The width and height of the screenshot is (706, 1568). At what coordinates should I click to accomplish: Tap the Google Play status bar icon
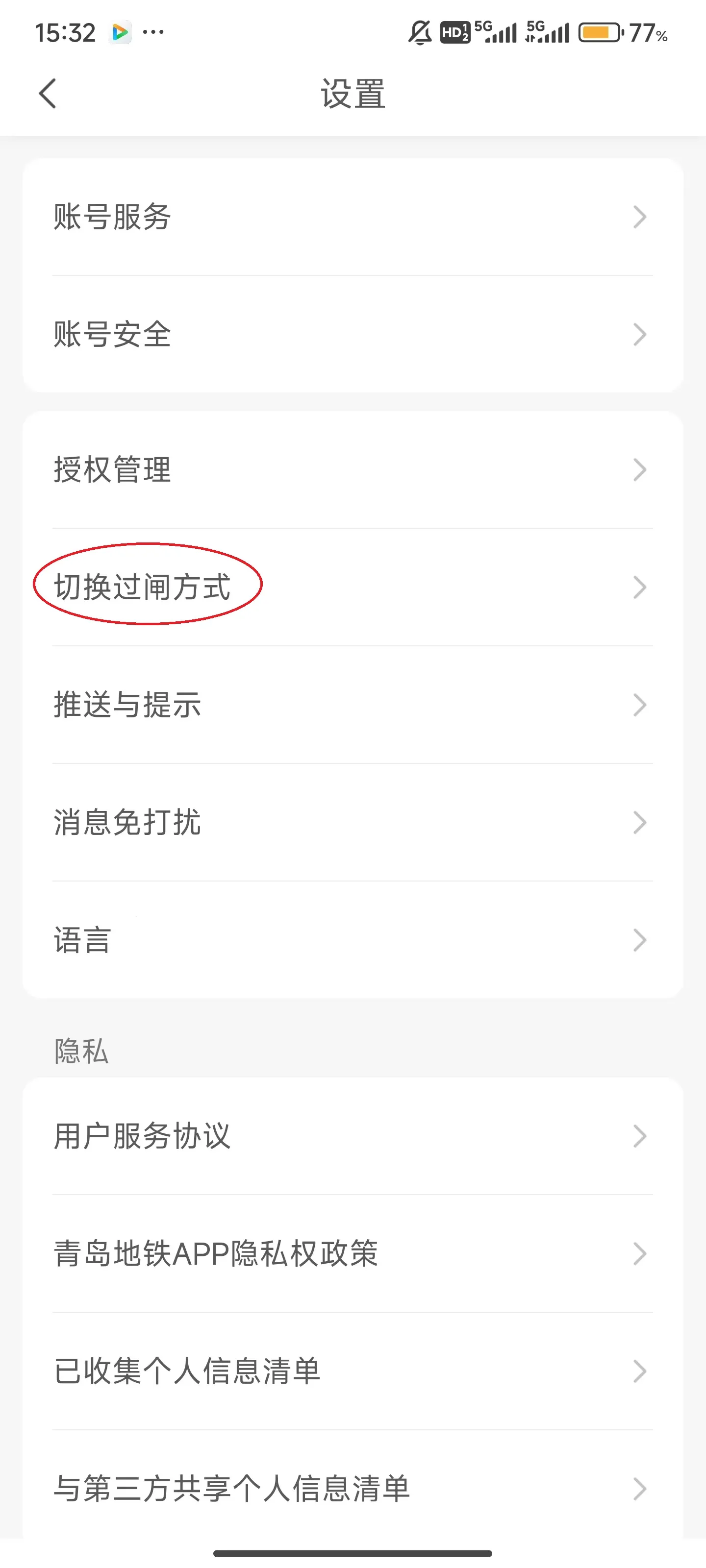[x=120, y=32]
